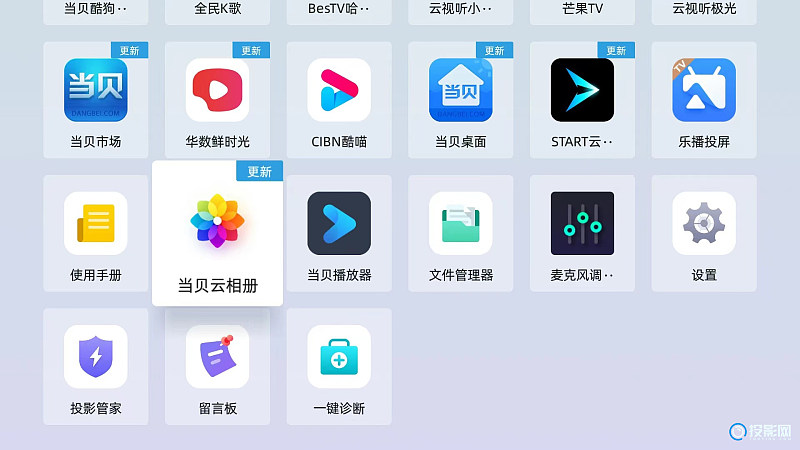Open the highlighted 当贝云相册 app
Screen dimensions: 800x450
(217, 224)
